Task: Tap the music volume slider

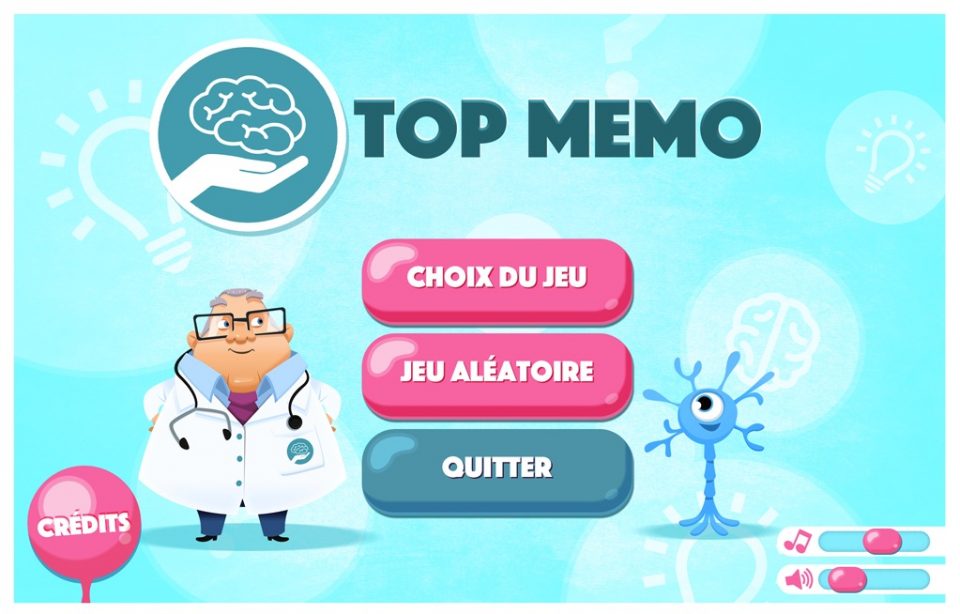Action: [873, 542]
